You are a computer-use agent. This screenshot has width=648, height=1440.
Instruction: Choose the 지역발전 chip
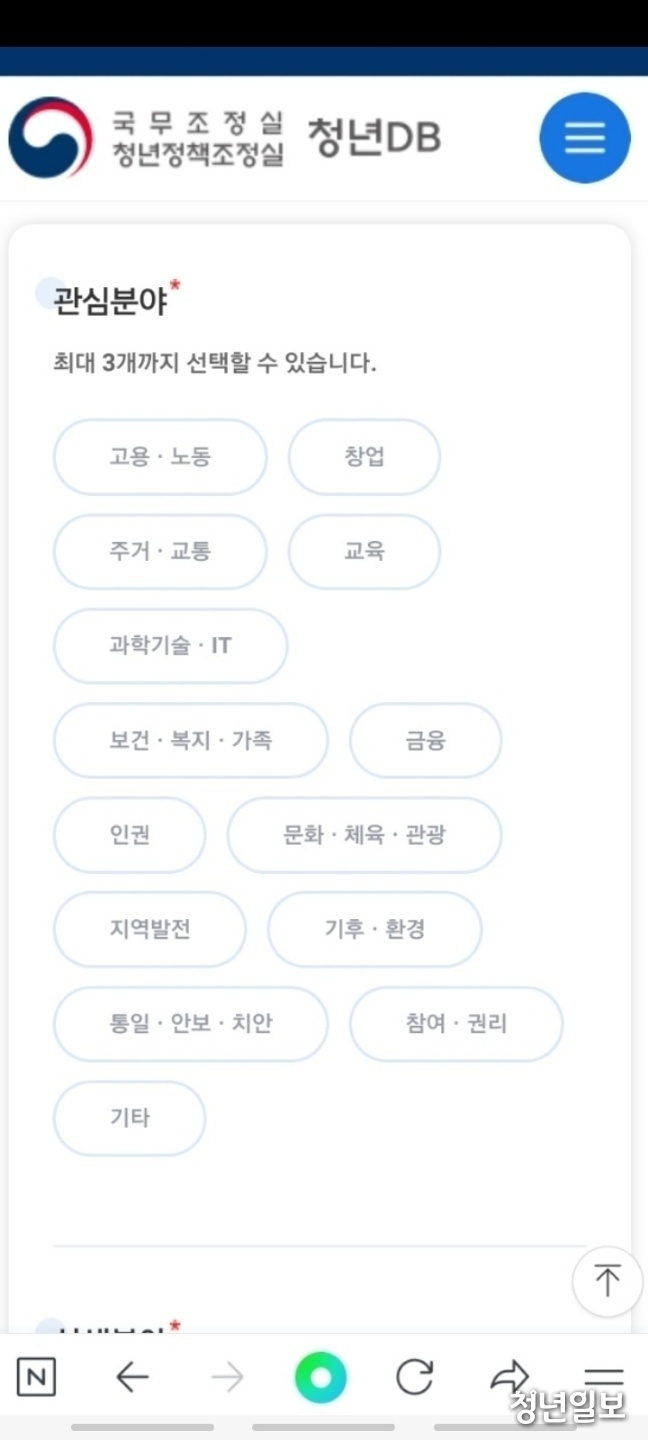pos(149,929)
